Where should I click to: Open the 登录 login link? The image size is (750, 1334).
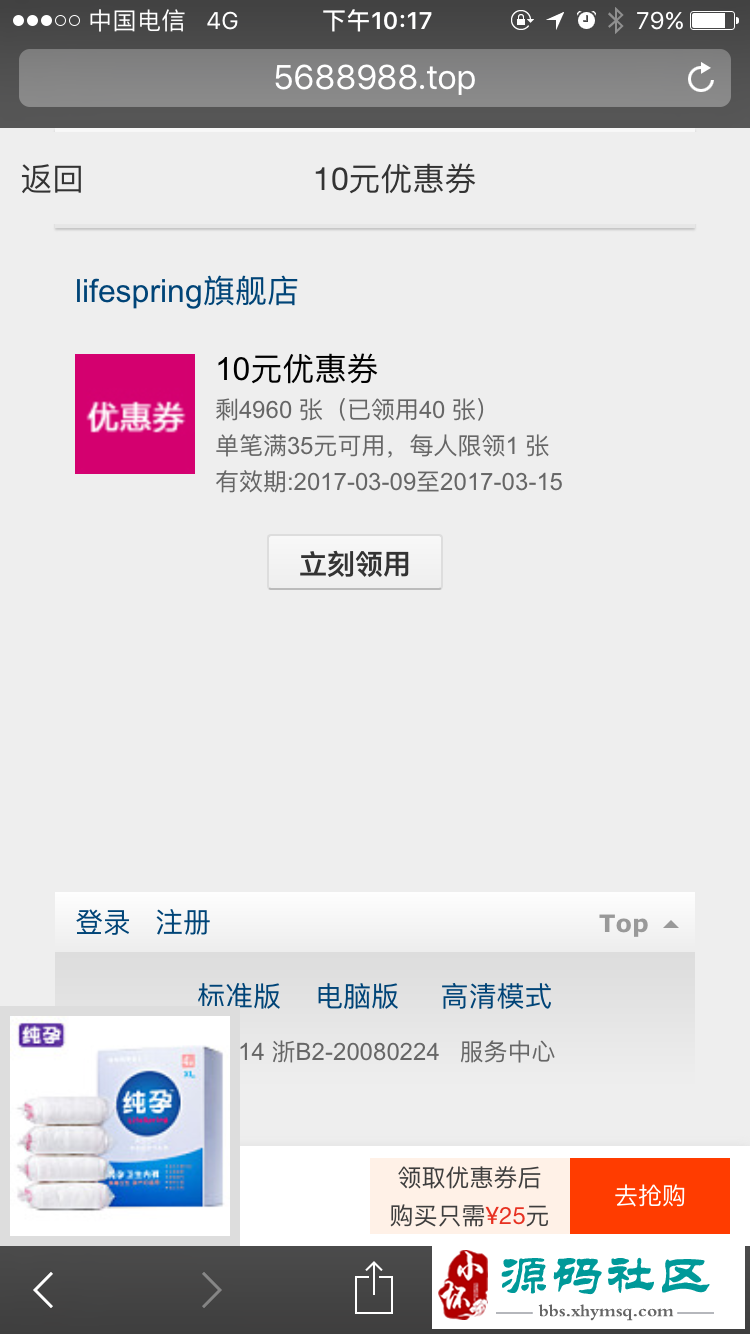tap(103, 922)
